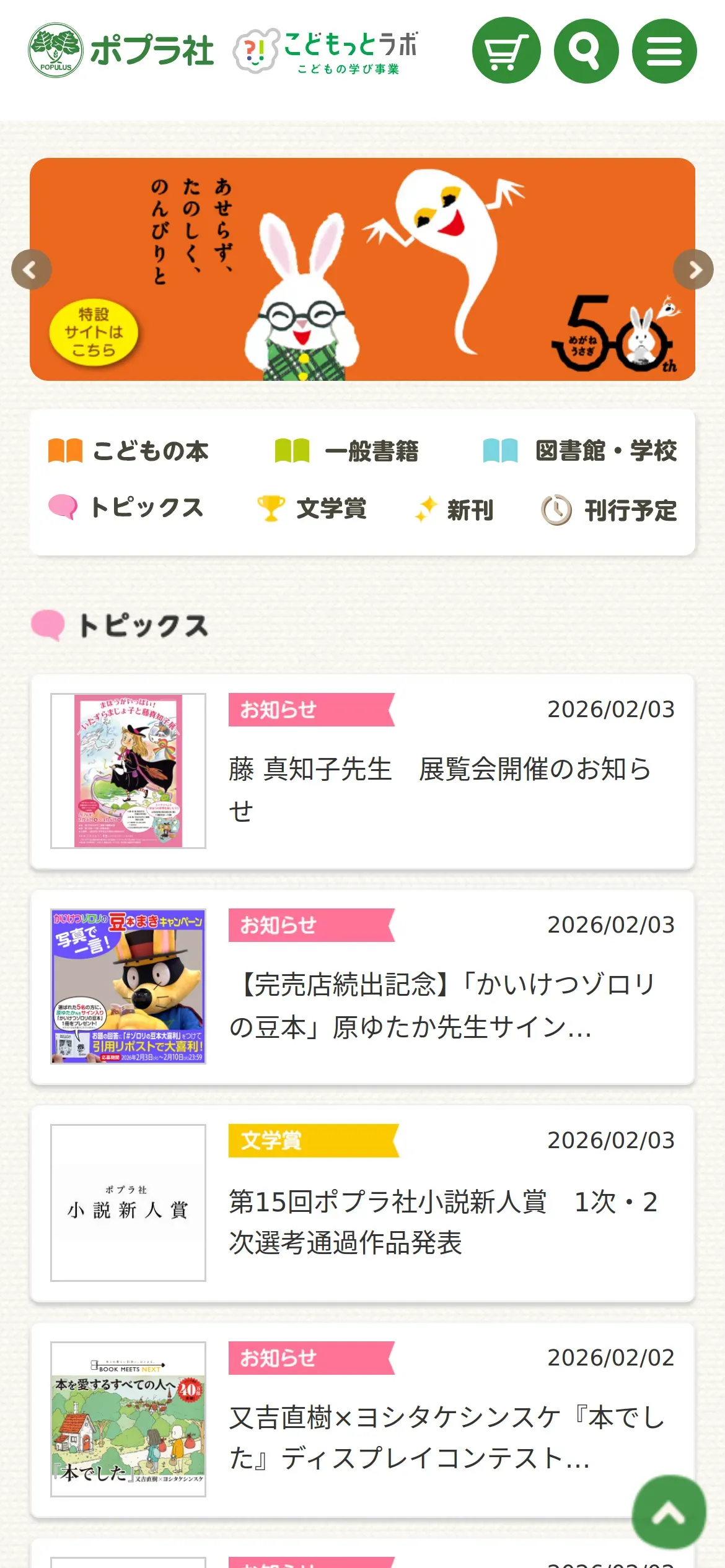The image size is (725, 1568).
Task: Browse 新刊 new releases
Action: 454,510
